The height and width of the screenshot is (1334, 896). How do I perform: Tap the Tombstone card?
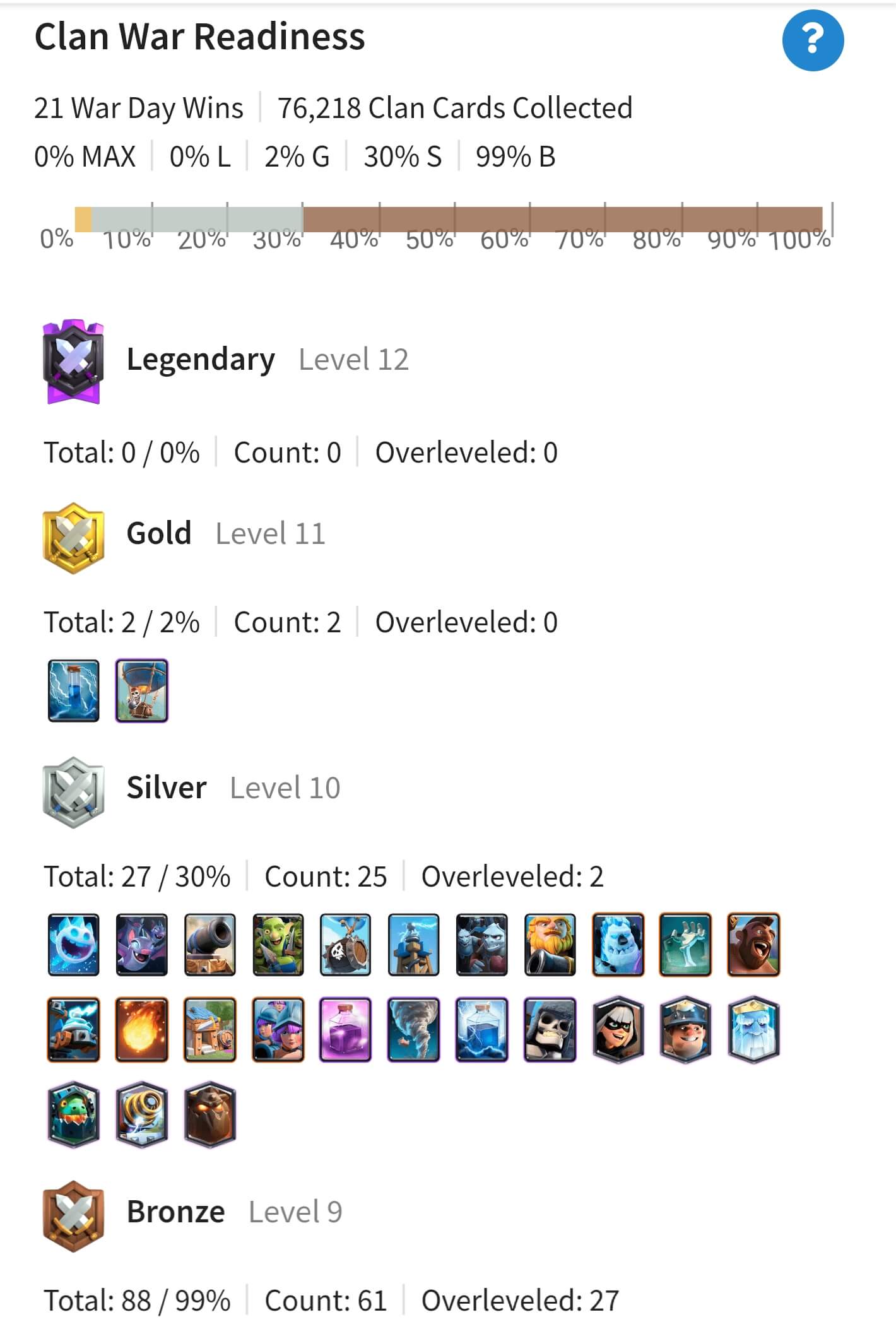pyautogui.click(x=685, y=945)
